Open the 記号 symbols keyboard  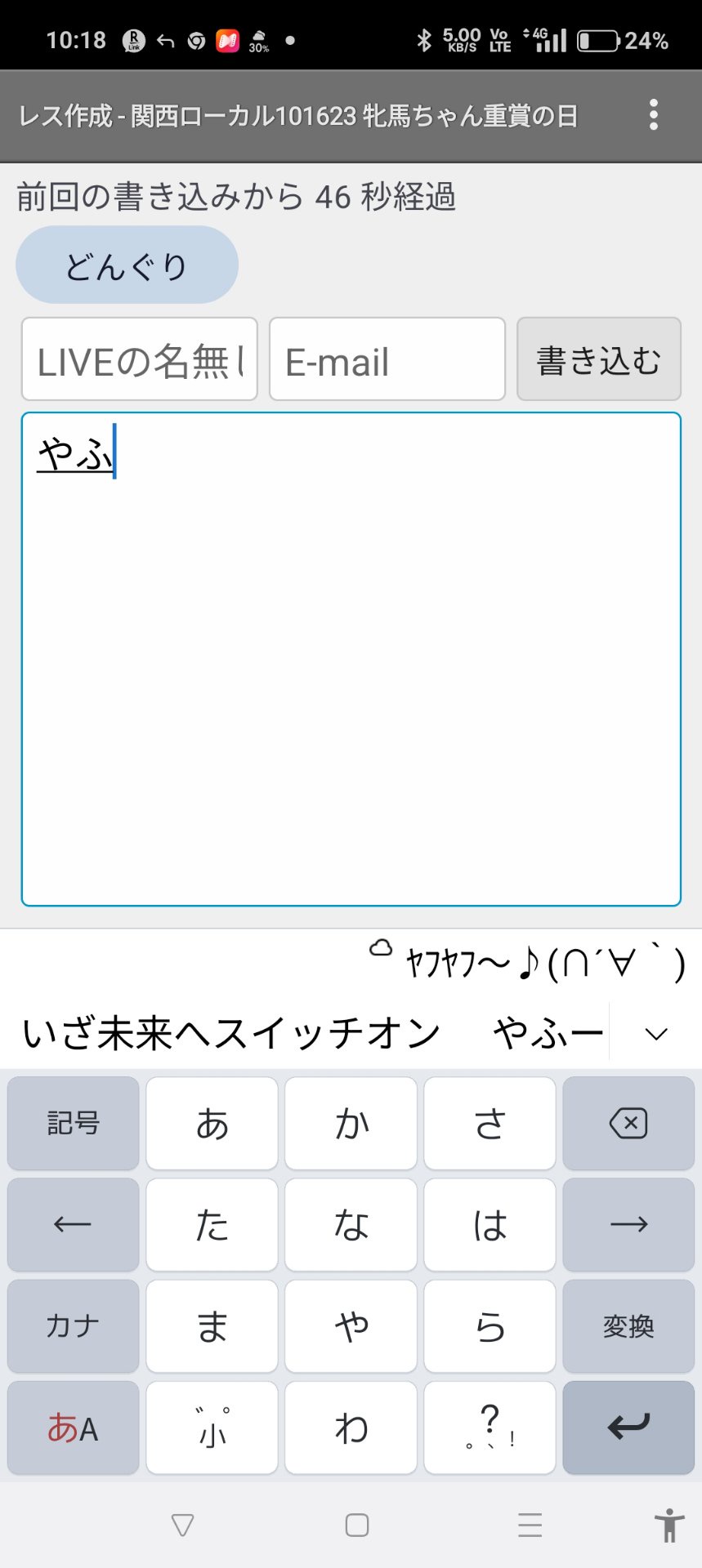[x=74, y=1124]
